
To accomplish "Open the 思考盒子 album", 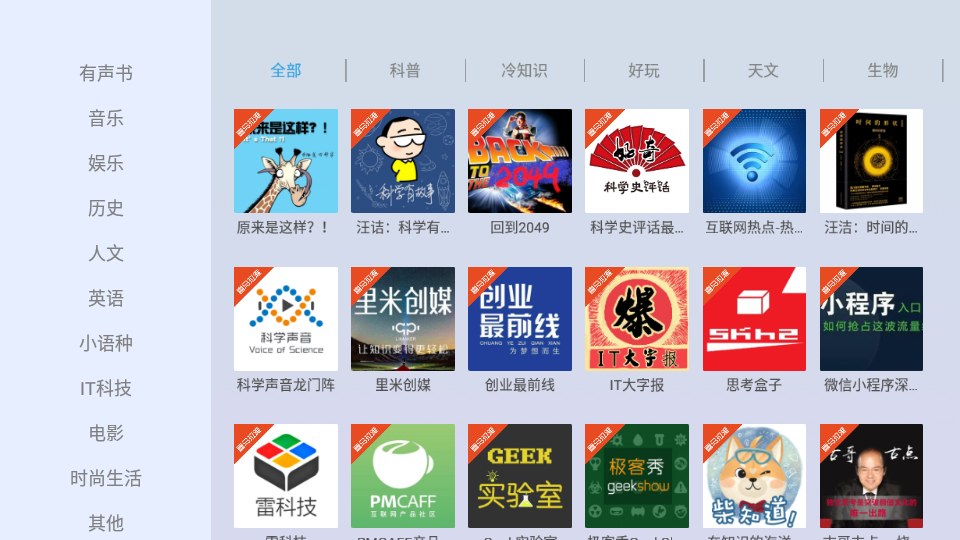I will [x=754, y=319].
